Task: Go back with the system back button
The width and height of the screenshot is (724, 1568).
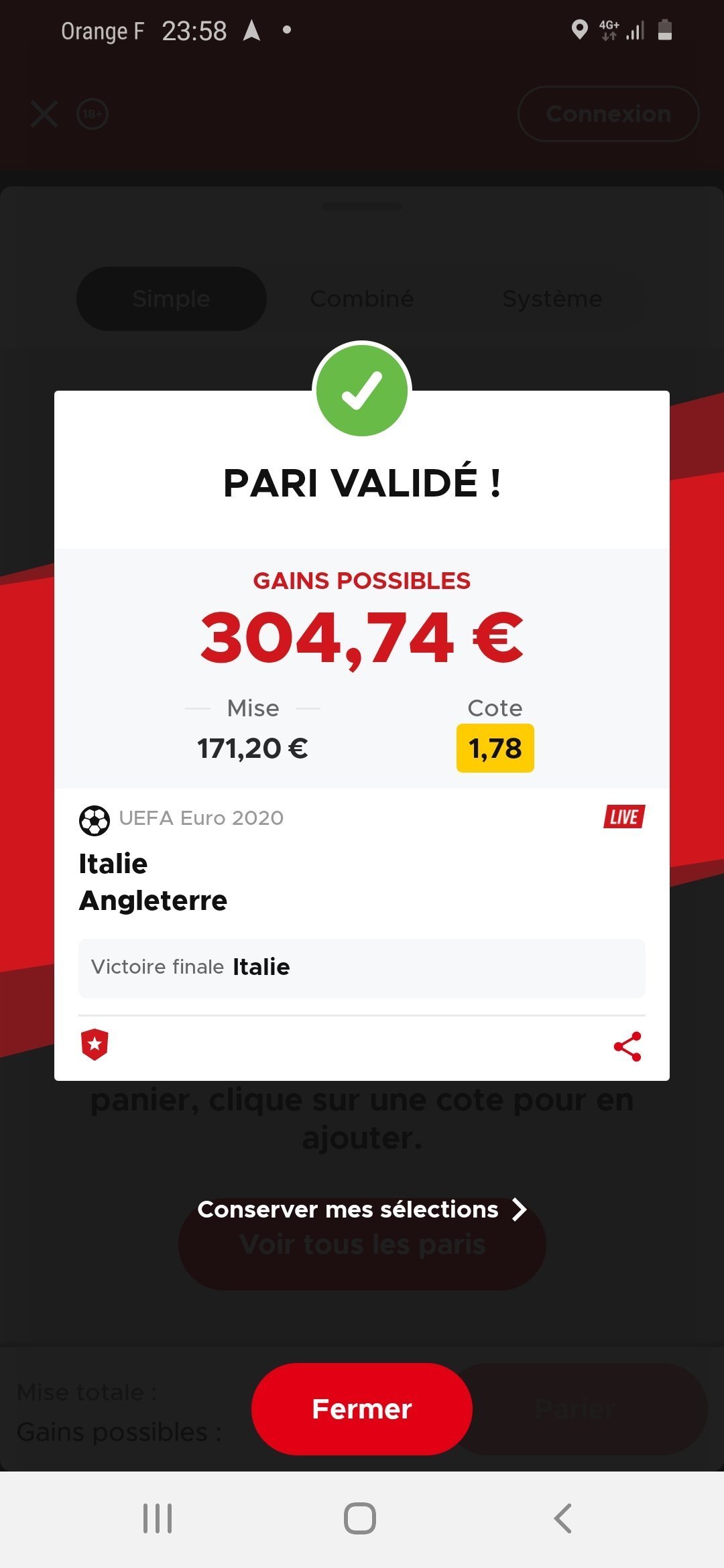Action: pos(563,1518)
